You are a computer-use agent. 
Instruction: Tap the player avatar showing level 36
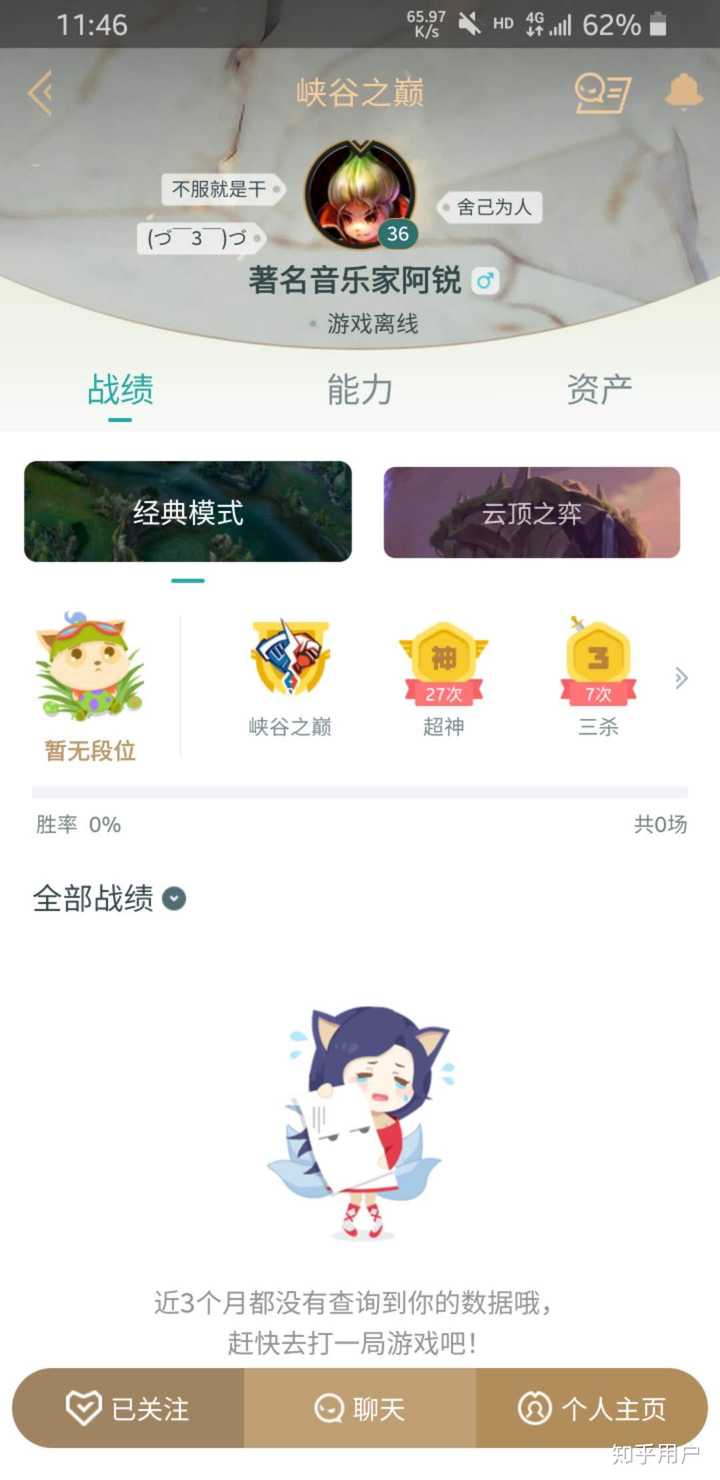[x=360, y=195]
